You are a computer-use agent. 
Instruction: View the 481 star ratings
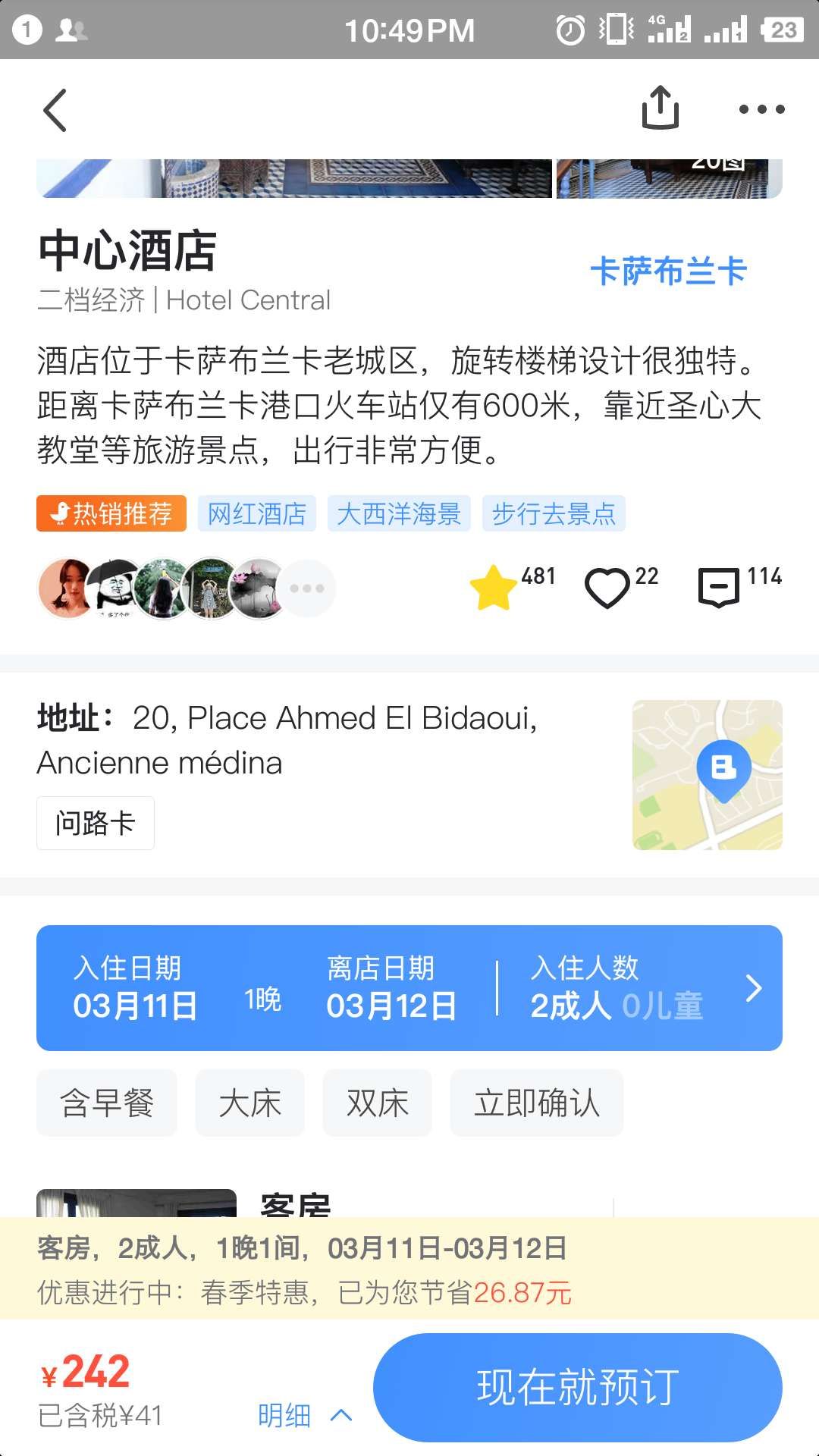pos(512,586)
